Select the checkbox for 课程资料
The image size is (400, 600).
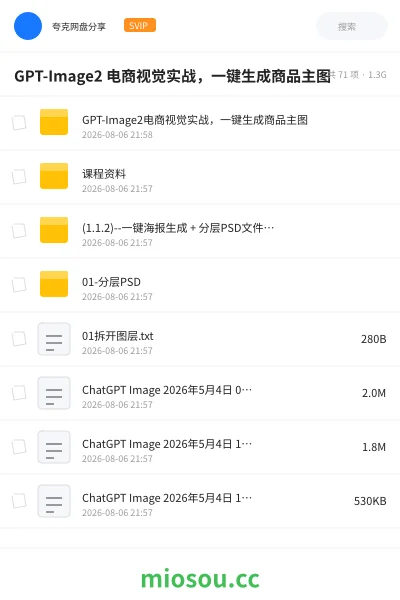(19, 177)
